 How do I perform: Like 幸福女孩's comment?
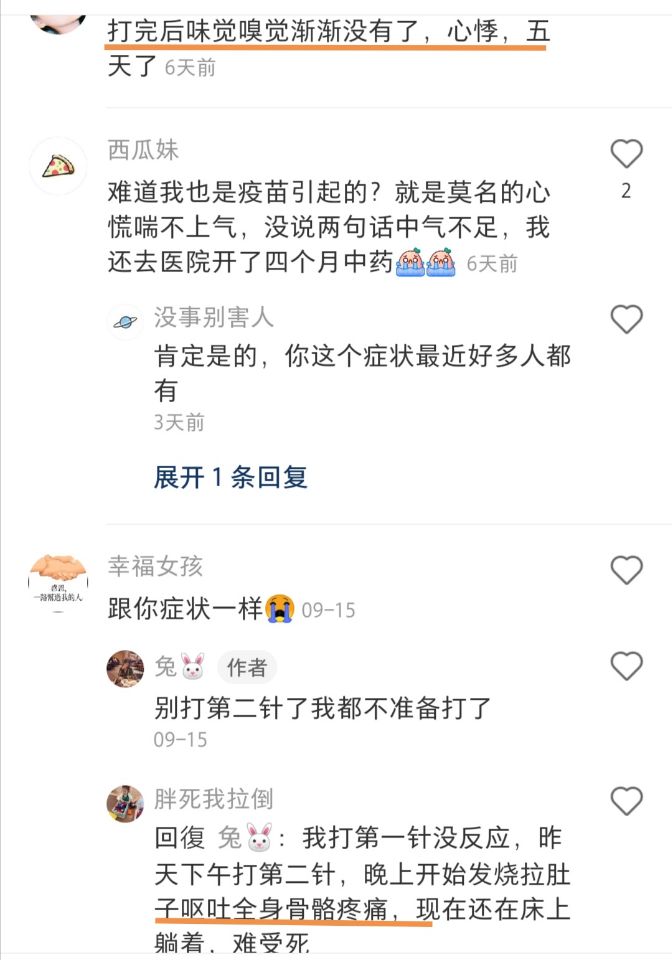[626, 570]
